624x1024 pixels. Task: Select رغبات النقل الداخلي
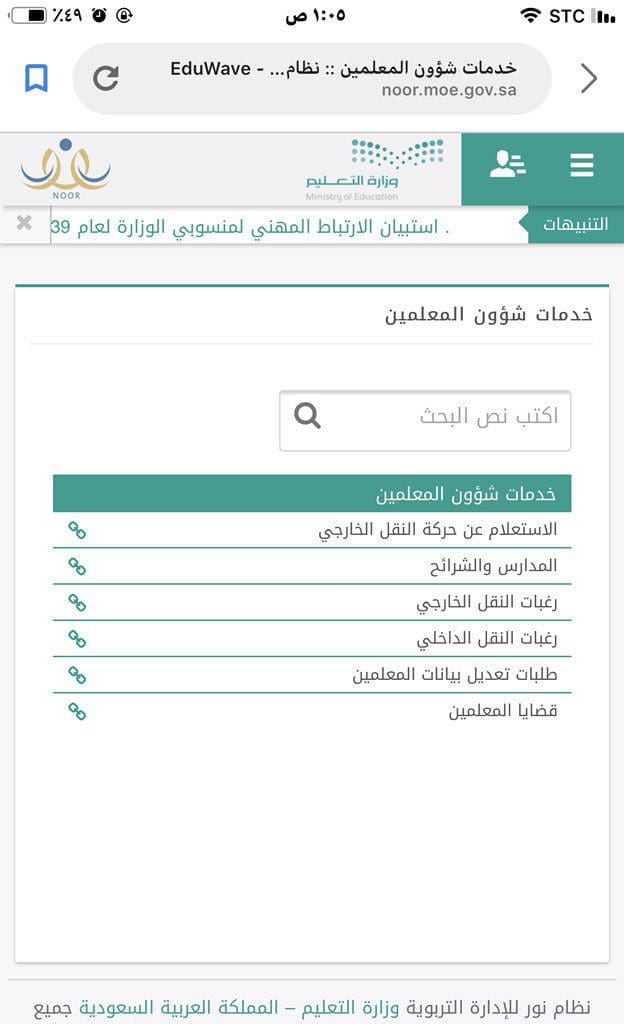click(x=312, y=638)
